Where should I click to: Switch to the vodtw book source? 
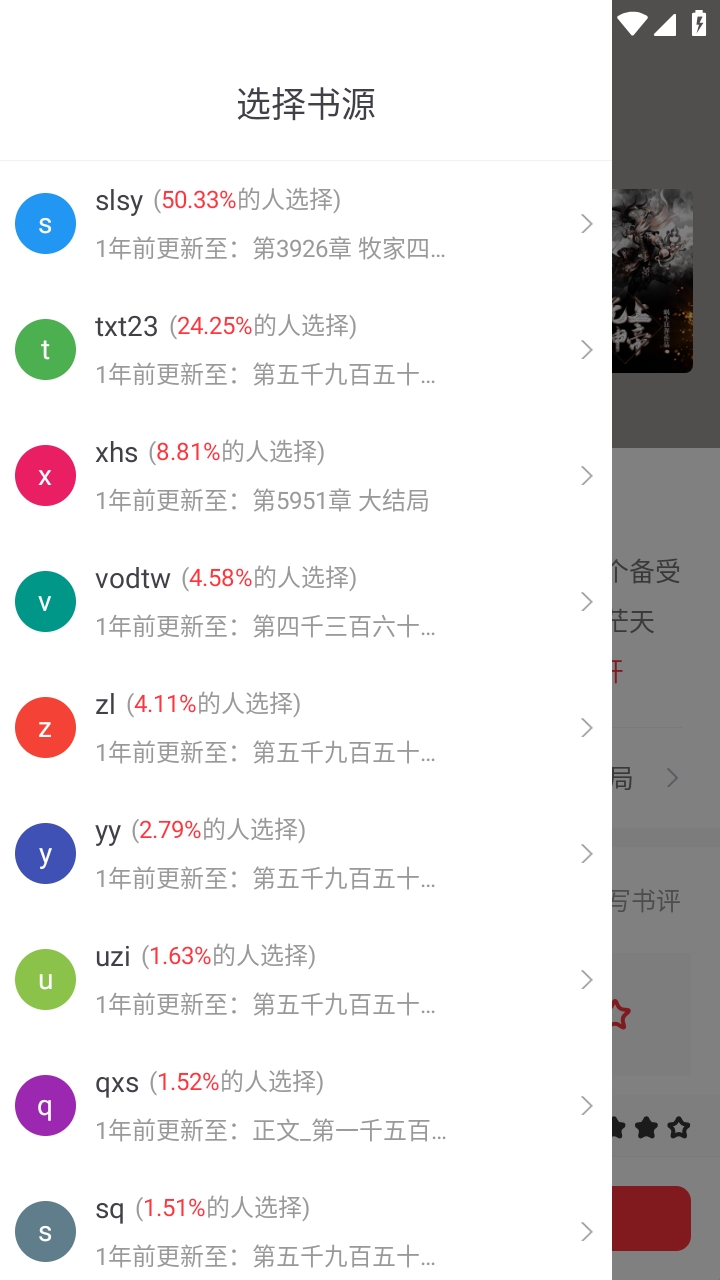pyautogui.click(x=300, y=602)
